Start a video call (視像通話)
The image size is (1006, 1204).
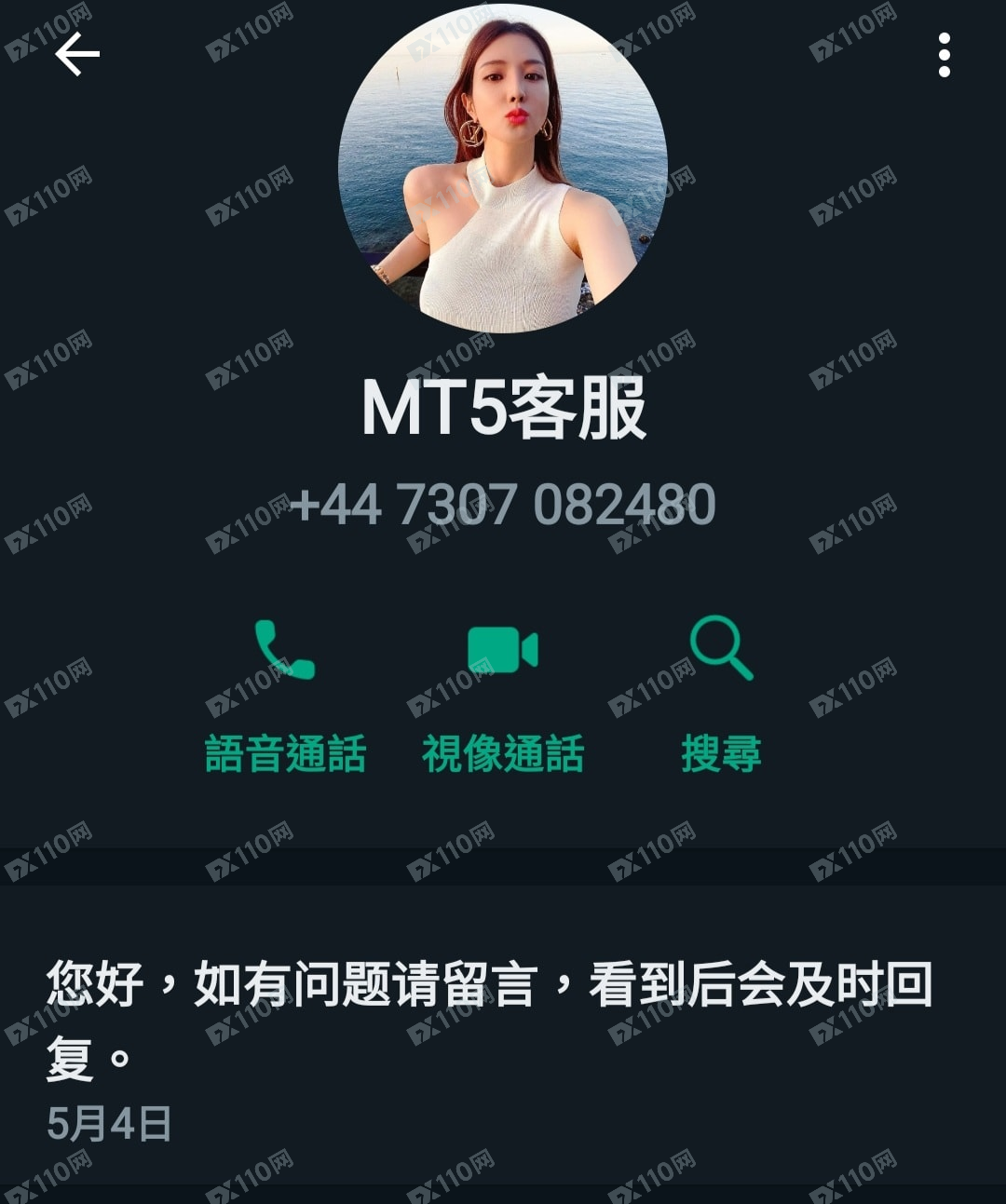click(503, 694)
